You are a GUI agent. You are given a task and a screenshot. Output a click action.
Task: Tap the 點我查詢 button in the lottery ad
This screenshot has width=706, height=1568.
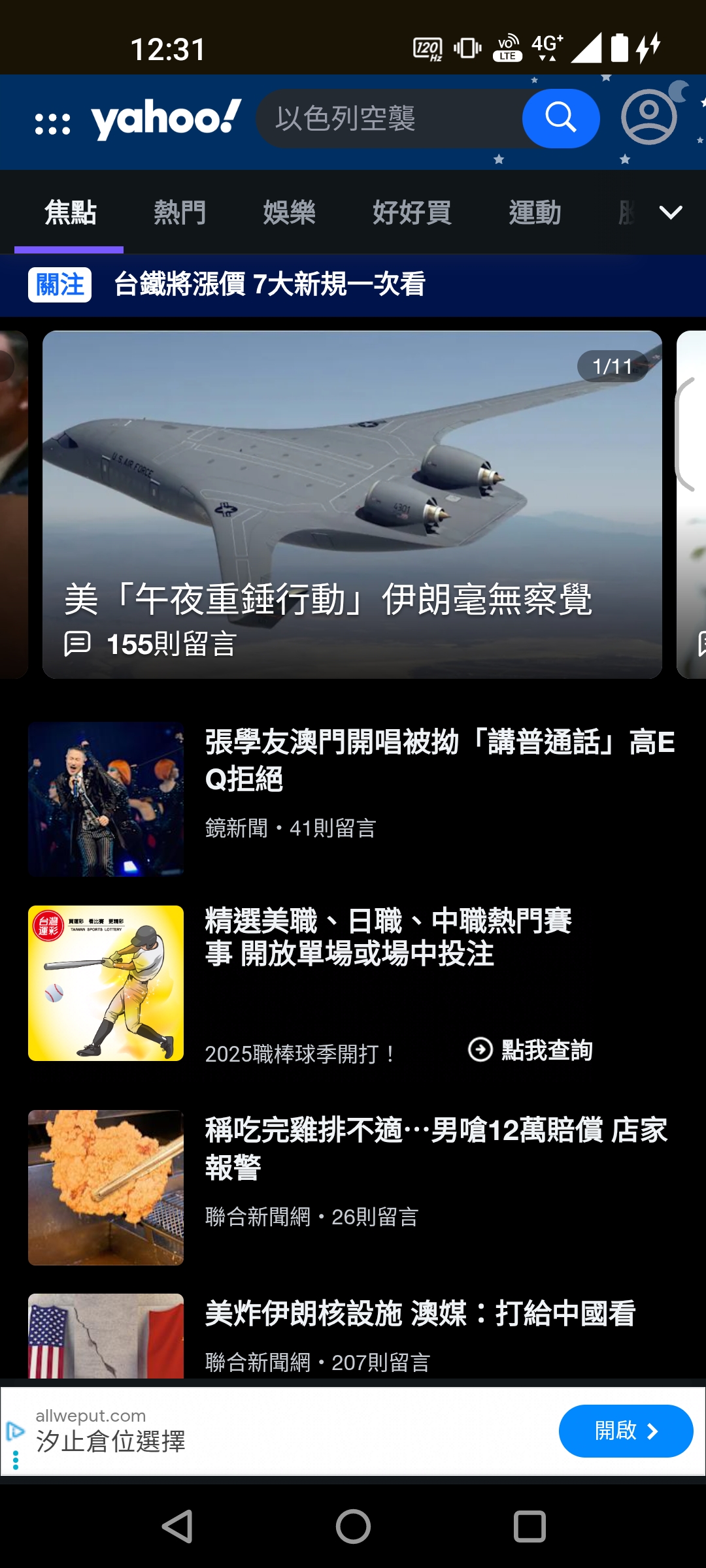coord(531,1050)
